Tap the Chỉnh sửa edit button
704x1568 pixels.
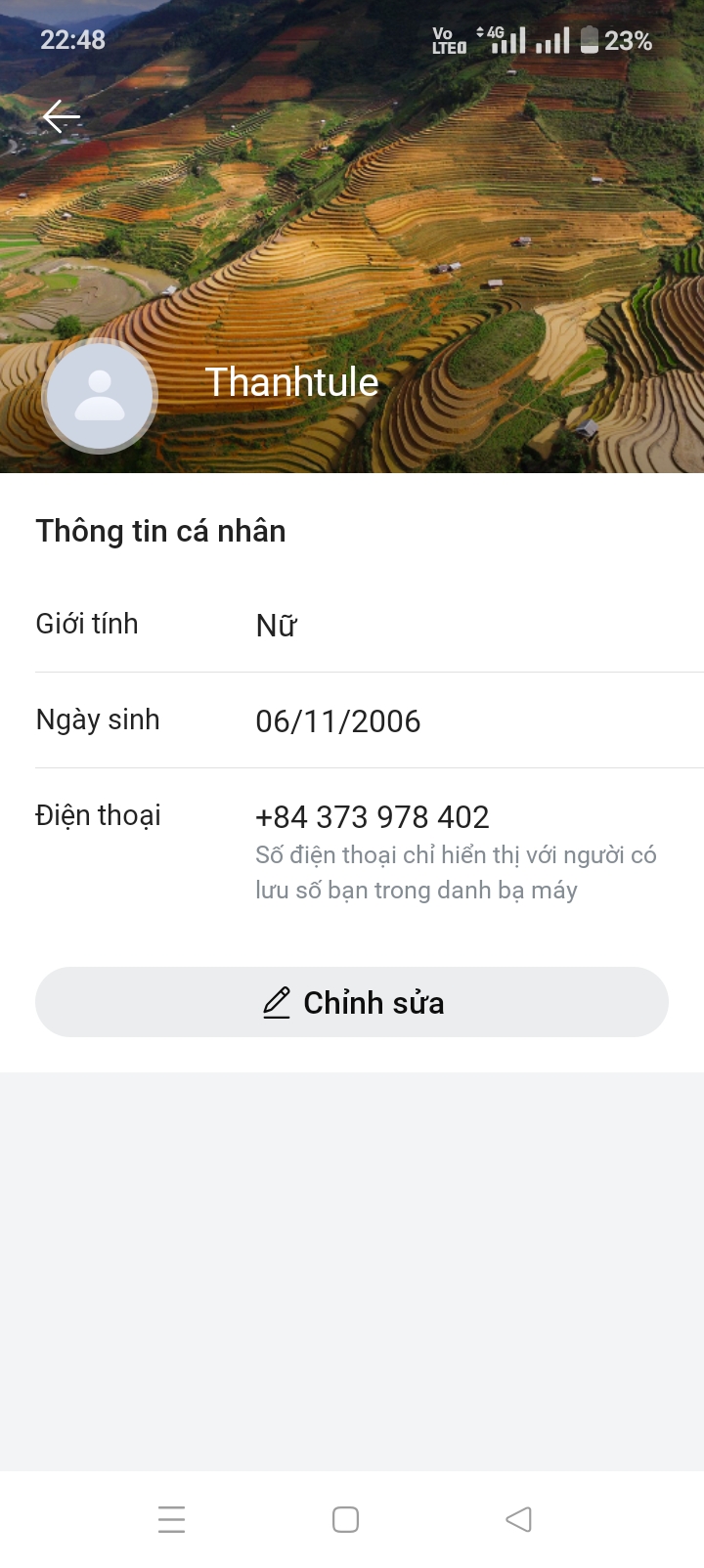[x=352, y=1002]
